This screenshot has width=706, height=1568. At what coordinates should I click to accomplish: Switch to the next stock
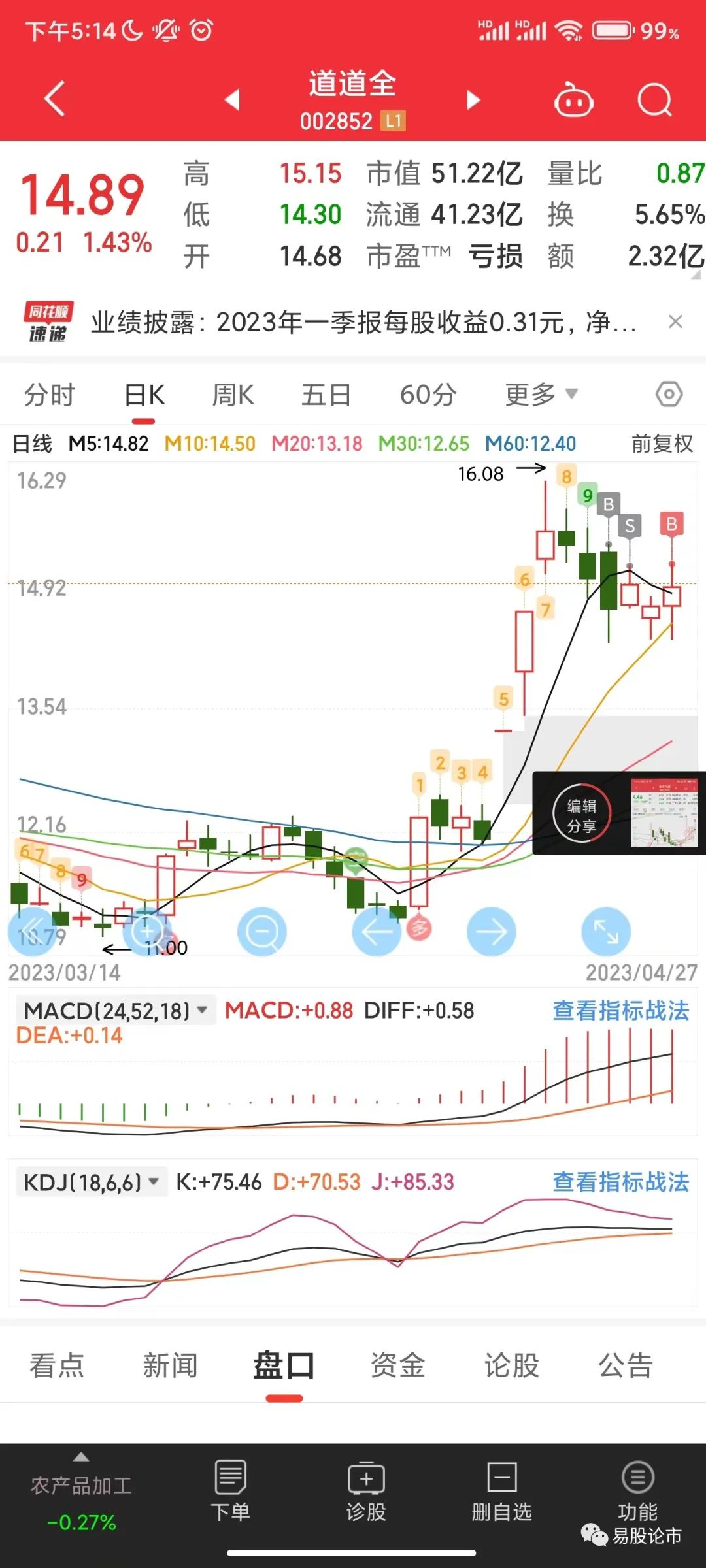tap(473, 100)
